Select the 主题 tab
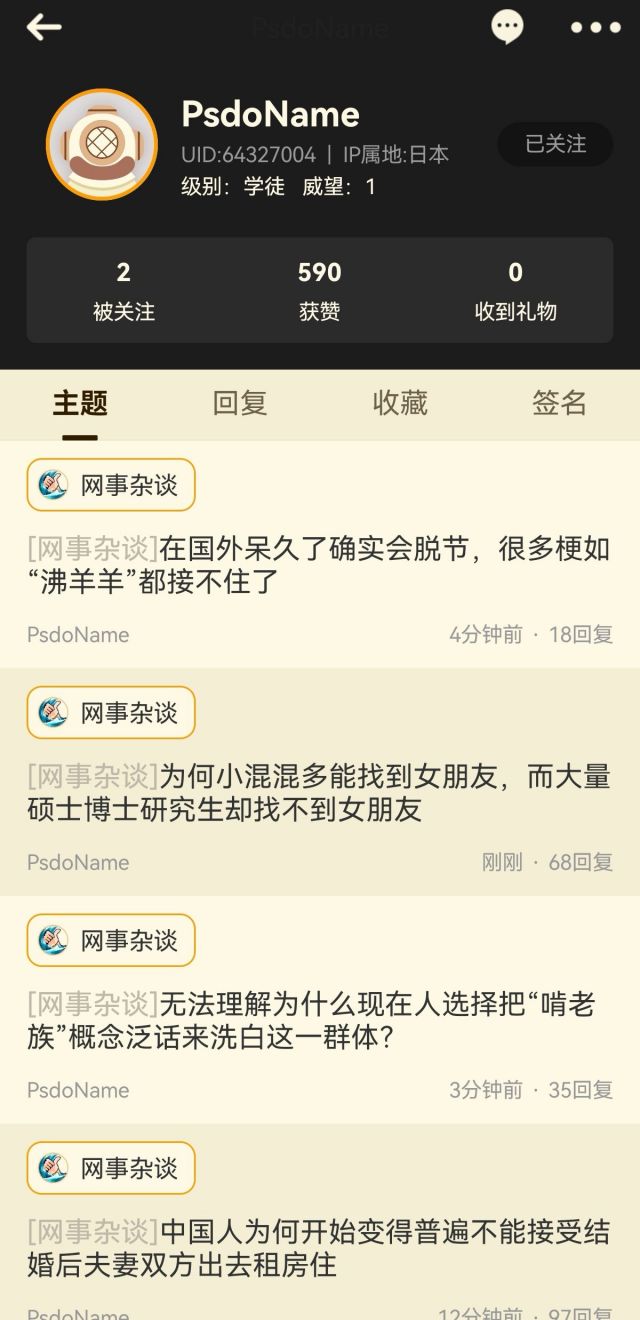 (80, 403)
